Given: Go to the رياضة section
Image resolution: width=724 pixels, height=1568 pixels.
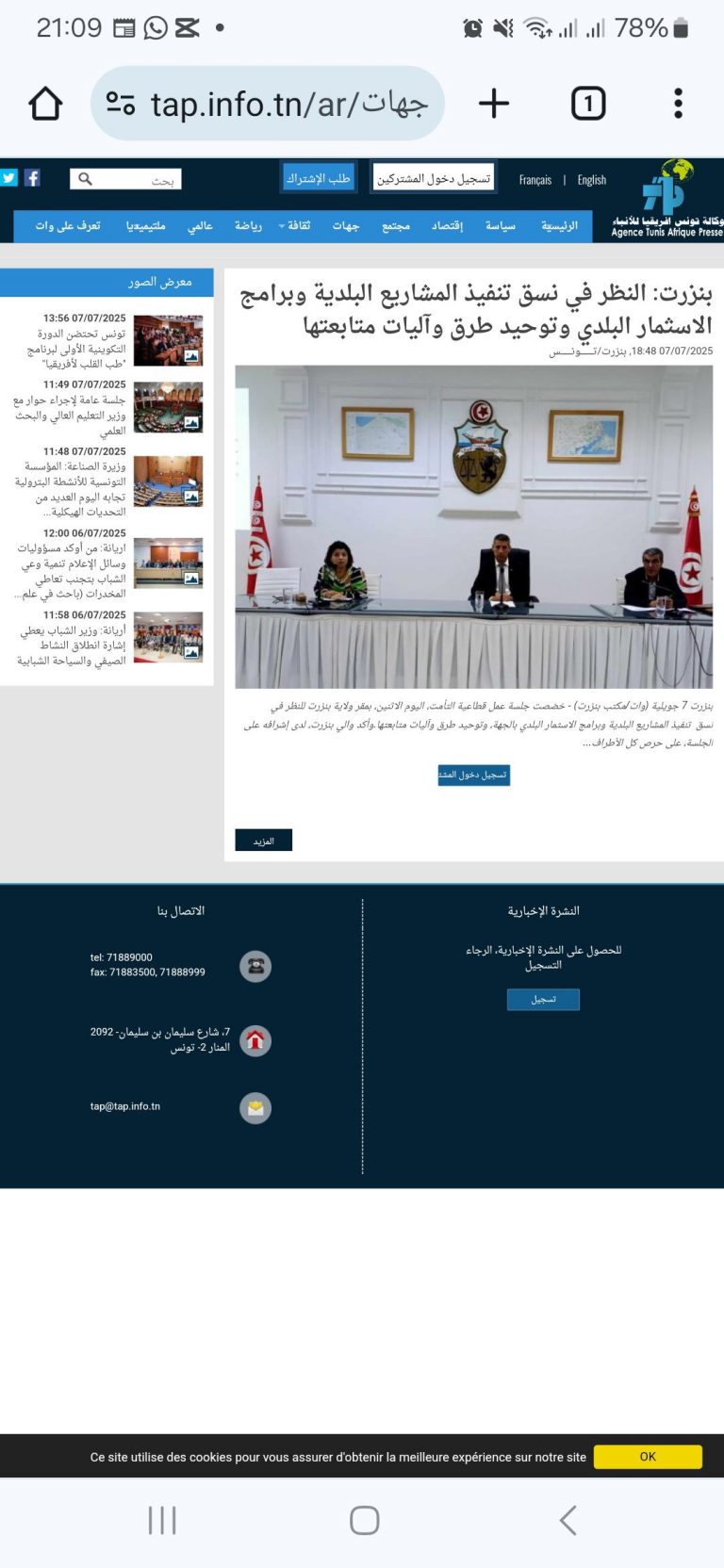Looking at the screenshot, I should point(248,226).
